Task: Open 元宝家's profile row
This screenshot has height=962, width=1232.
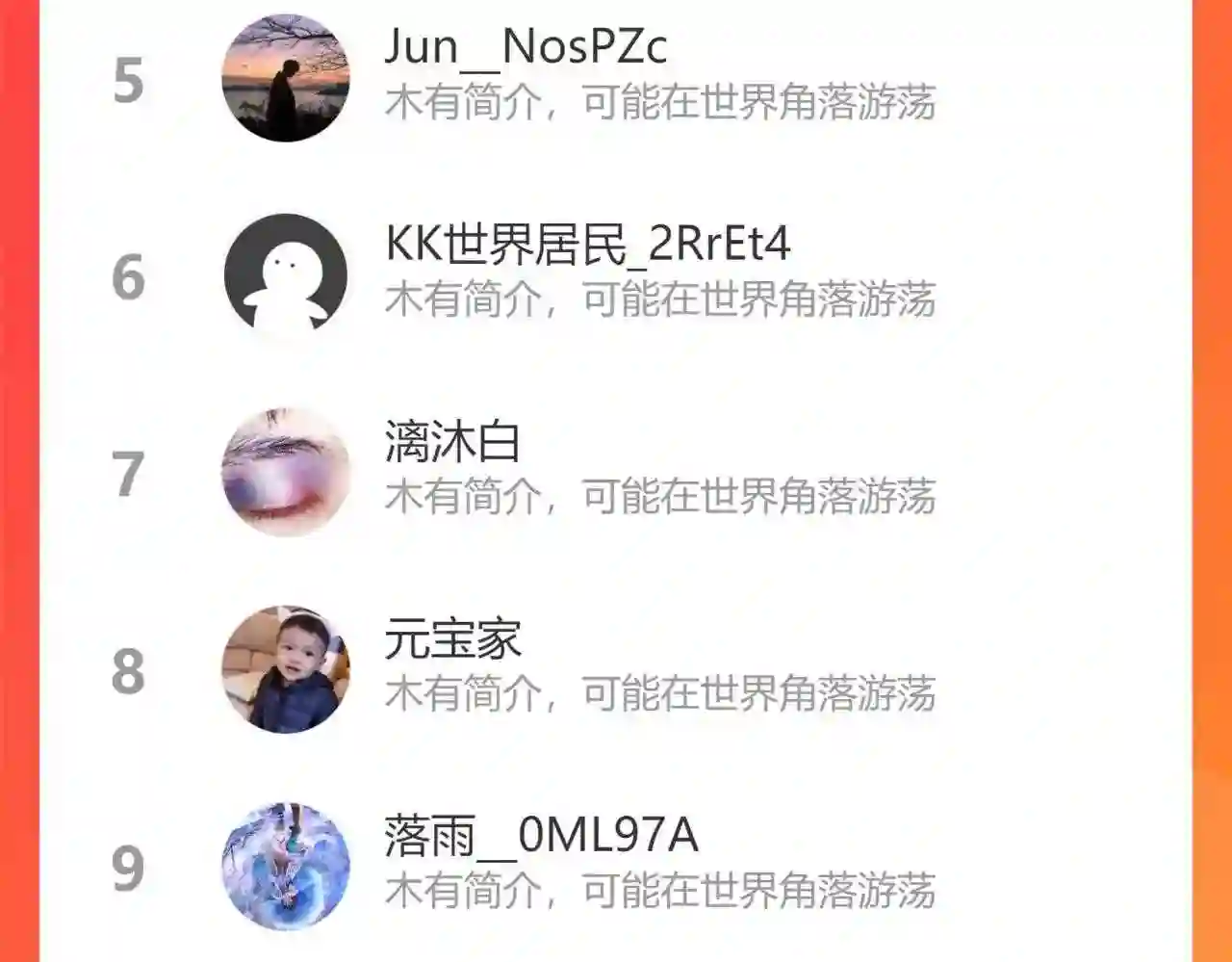Action: 616,669
